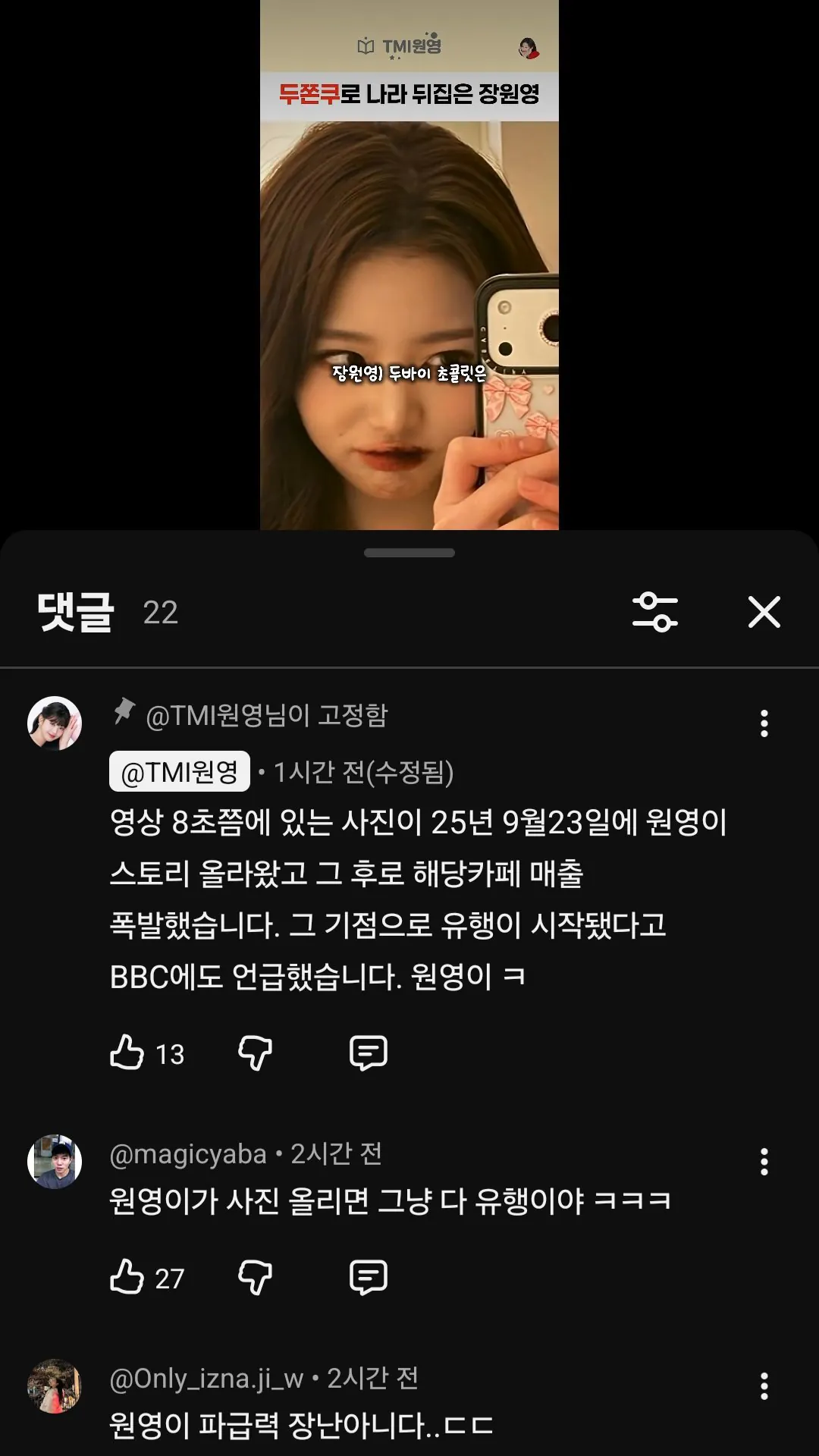Reply to @magicyaba's comment
Viewport: 819px width, 1456px height.
tap(369, 1277)
